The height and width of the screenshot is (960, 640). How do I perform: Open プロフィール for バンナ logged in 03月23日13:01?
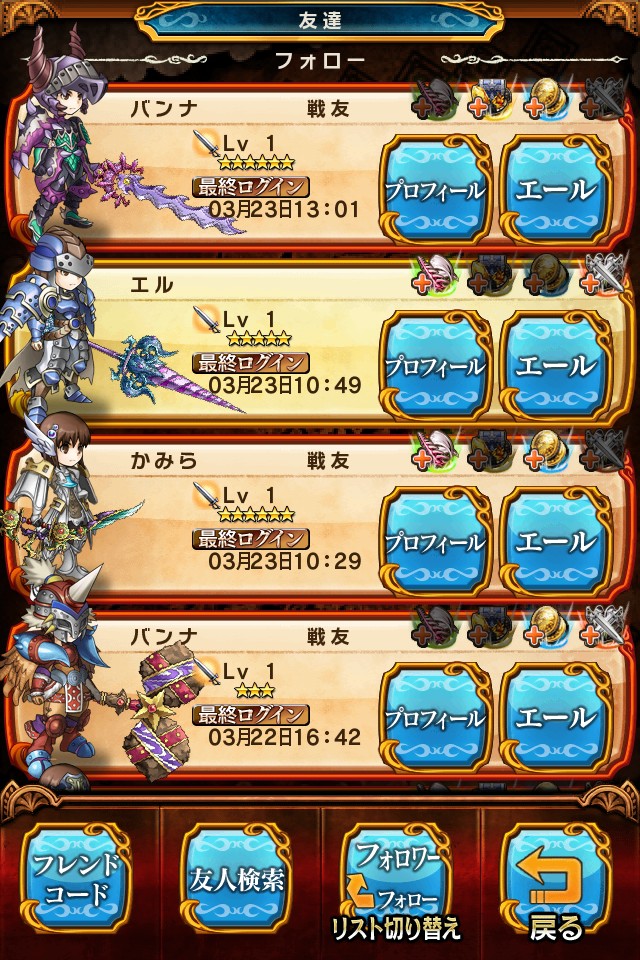(436, 189)
